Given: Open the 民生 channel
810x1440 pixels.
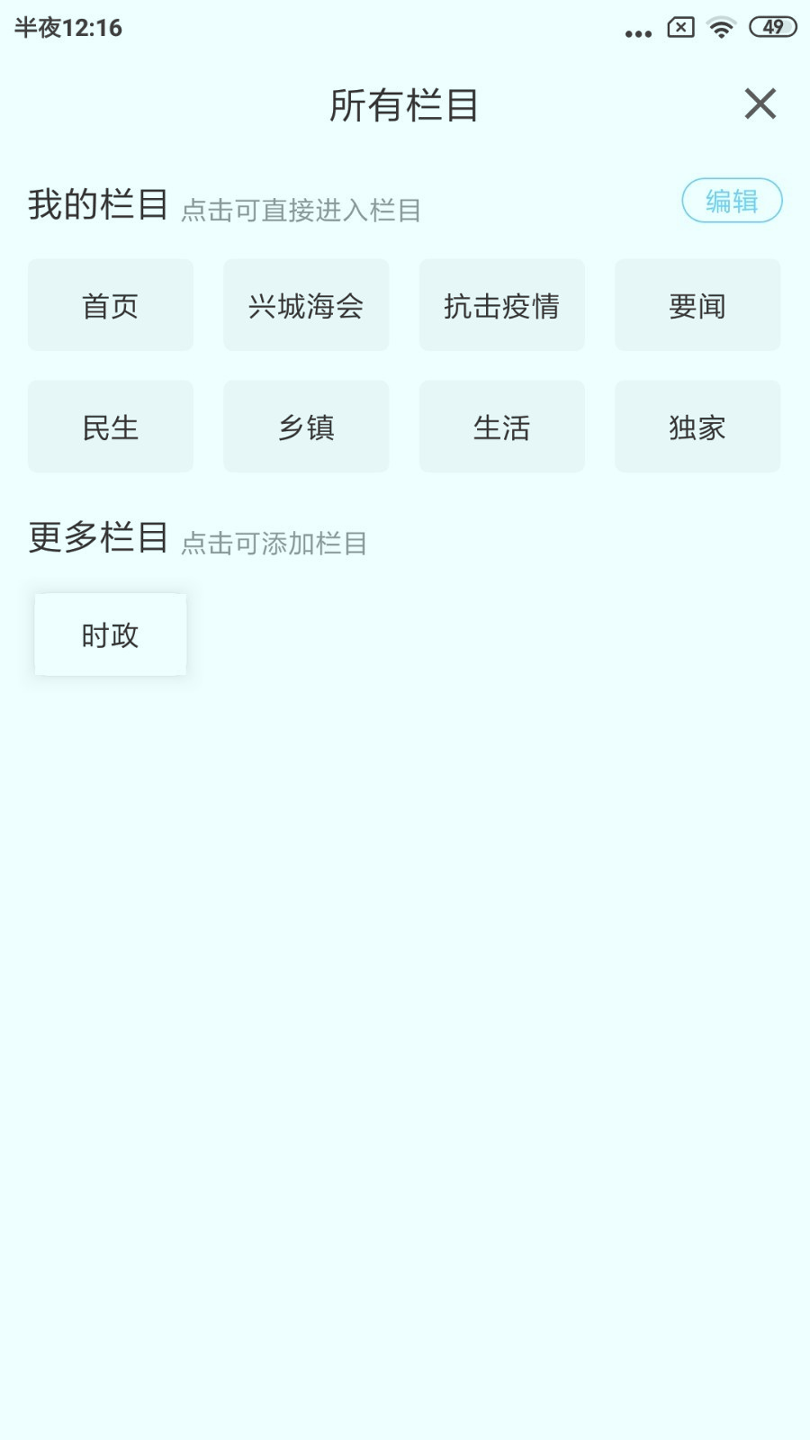Looking at the screenshot, I should pos(110,426).
